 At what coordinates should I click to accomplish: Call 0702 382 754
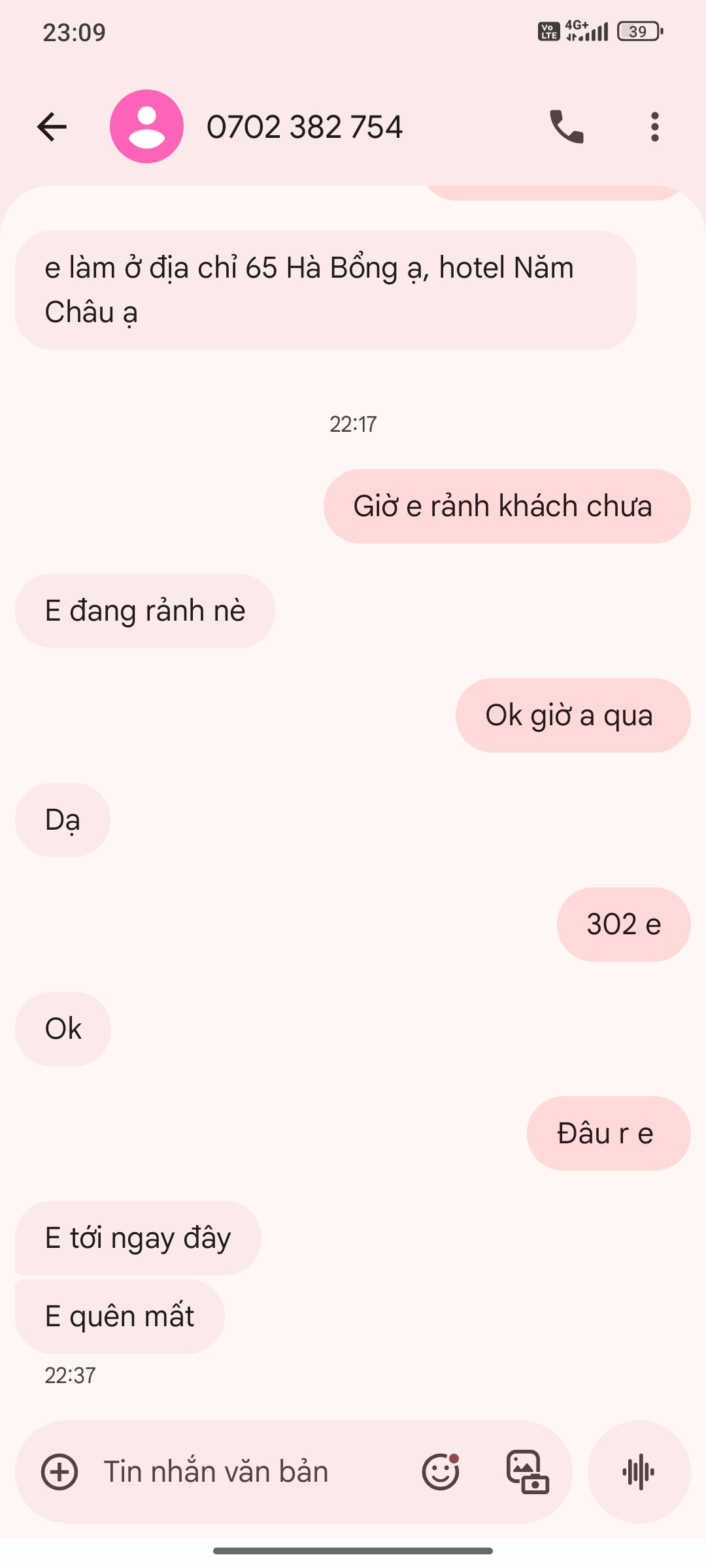(x=566, y=127)
